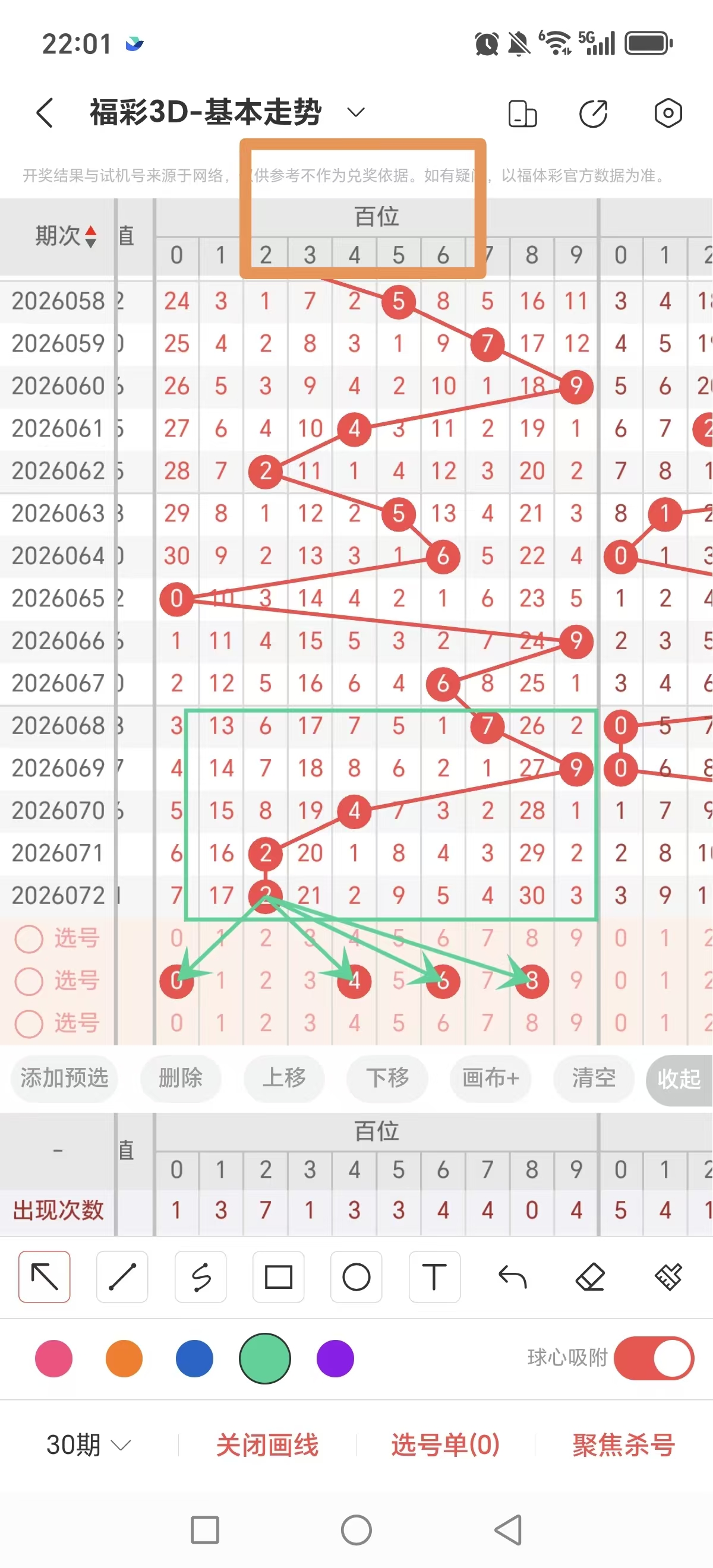The height and width of the screenshot is (1568, 713).
Task: Click the 清空 button to clear drawings
Action: point(593,1078)
